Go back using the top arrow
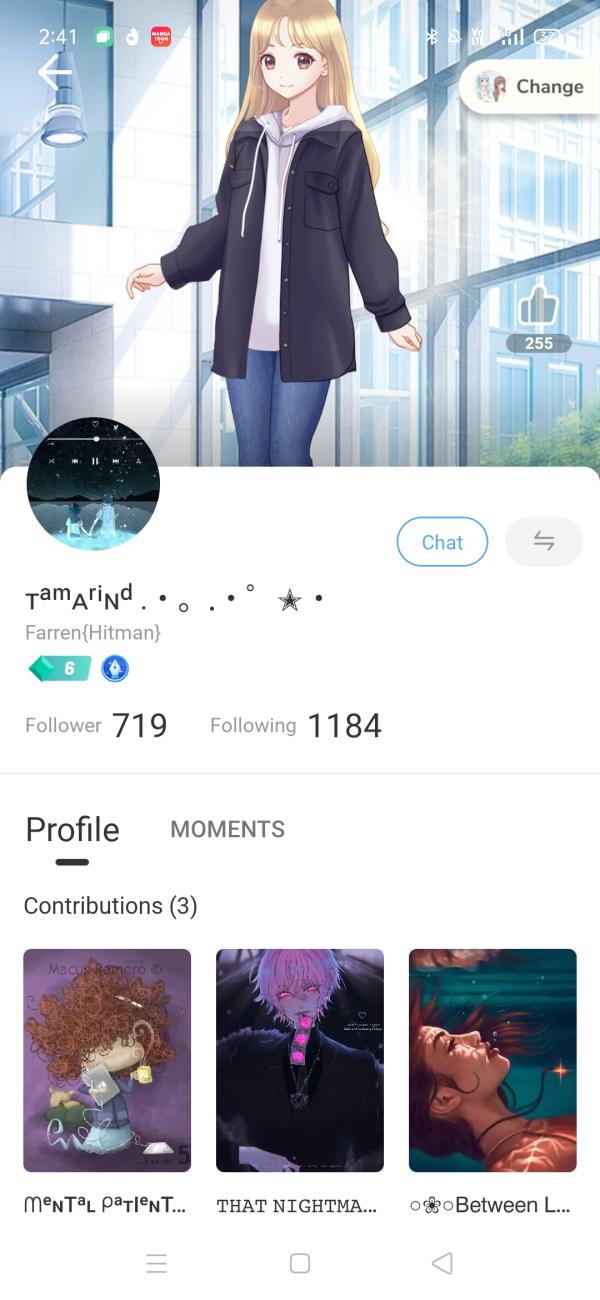The image size is (600, 1300). tap(54, 73)
